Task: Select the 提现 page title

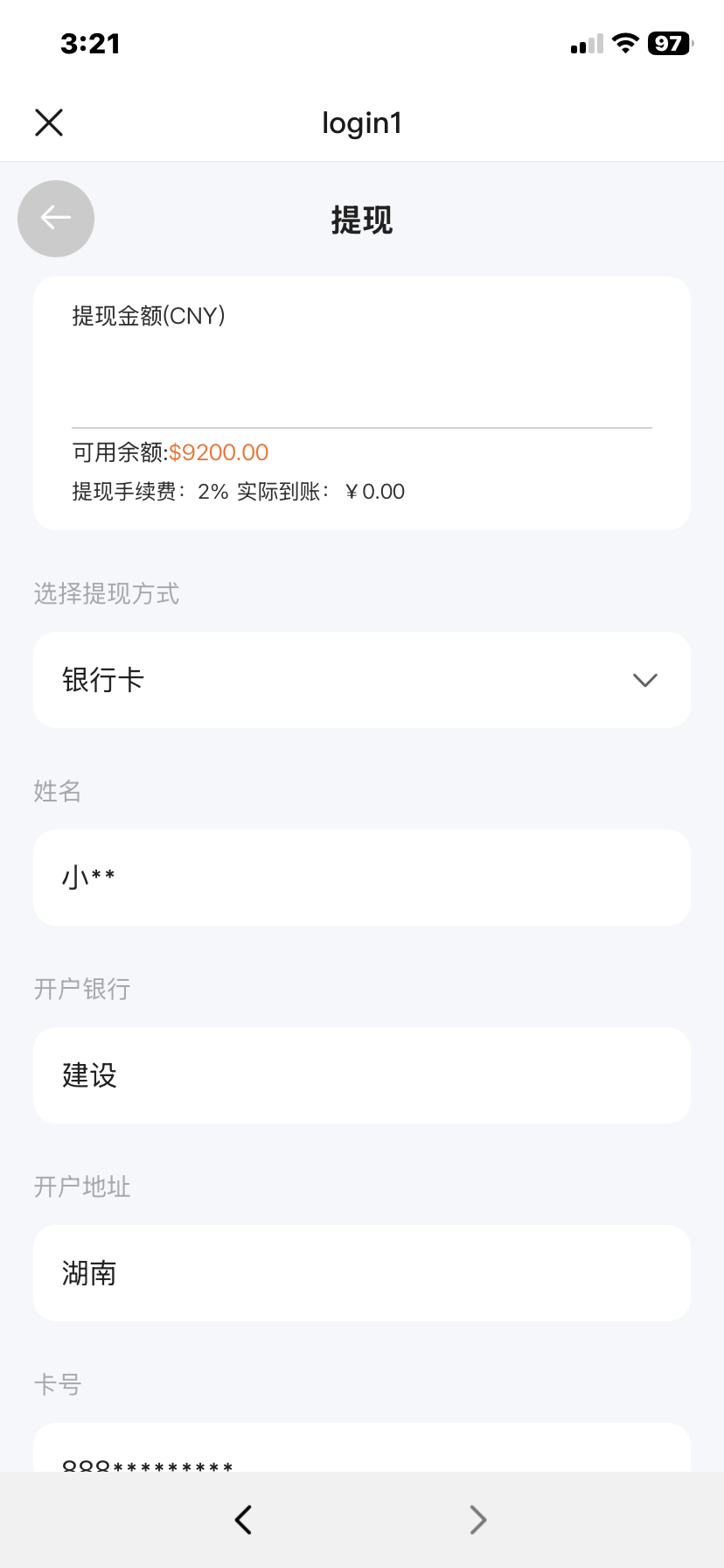Action: click(x=362, y=220)
